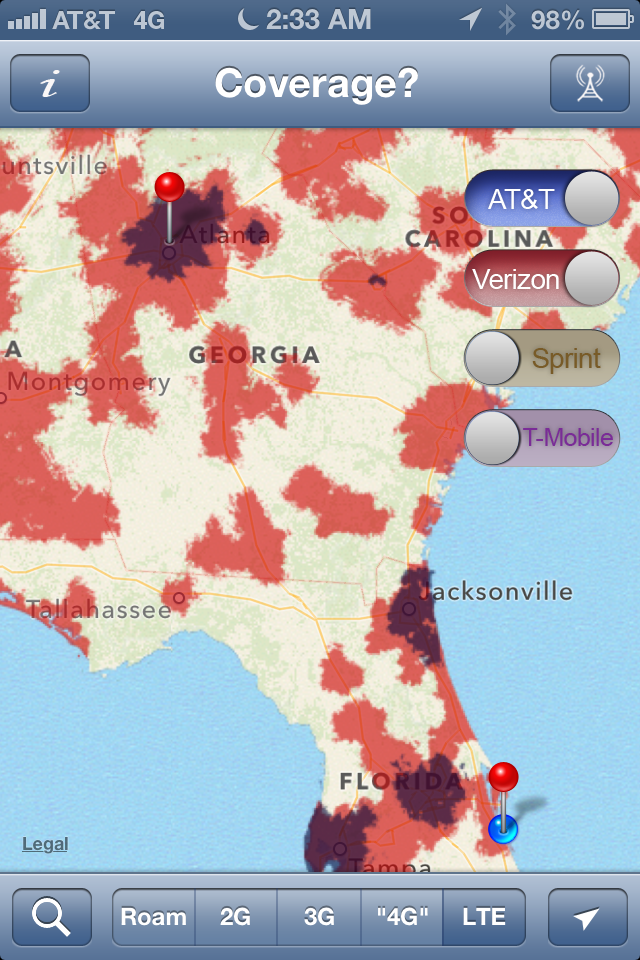The image size is (640, 960).
Task: Toggle the Verizon coverage switch
Action: click(542, 278)
